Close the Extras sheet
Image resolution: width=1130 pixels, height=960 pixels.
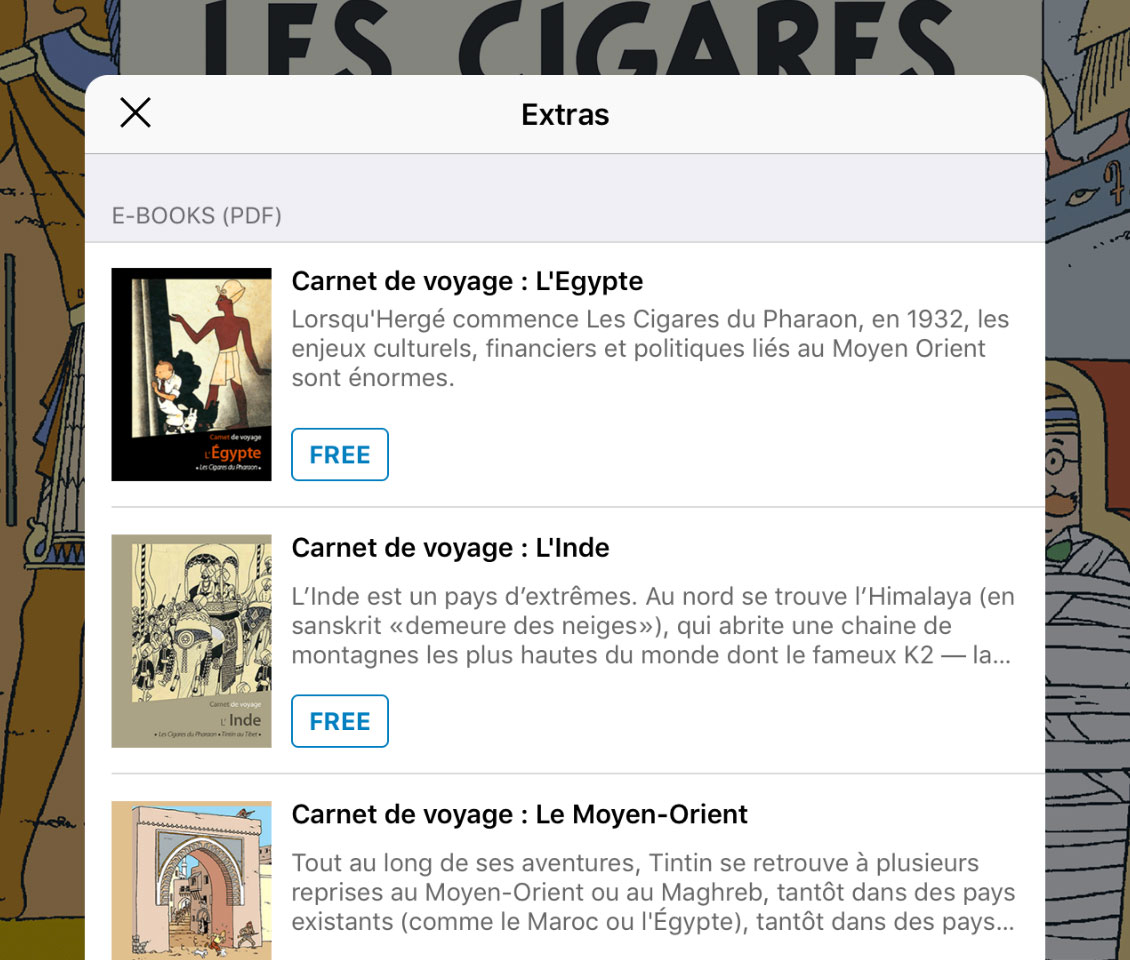point(135,113)
